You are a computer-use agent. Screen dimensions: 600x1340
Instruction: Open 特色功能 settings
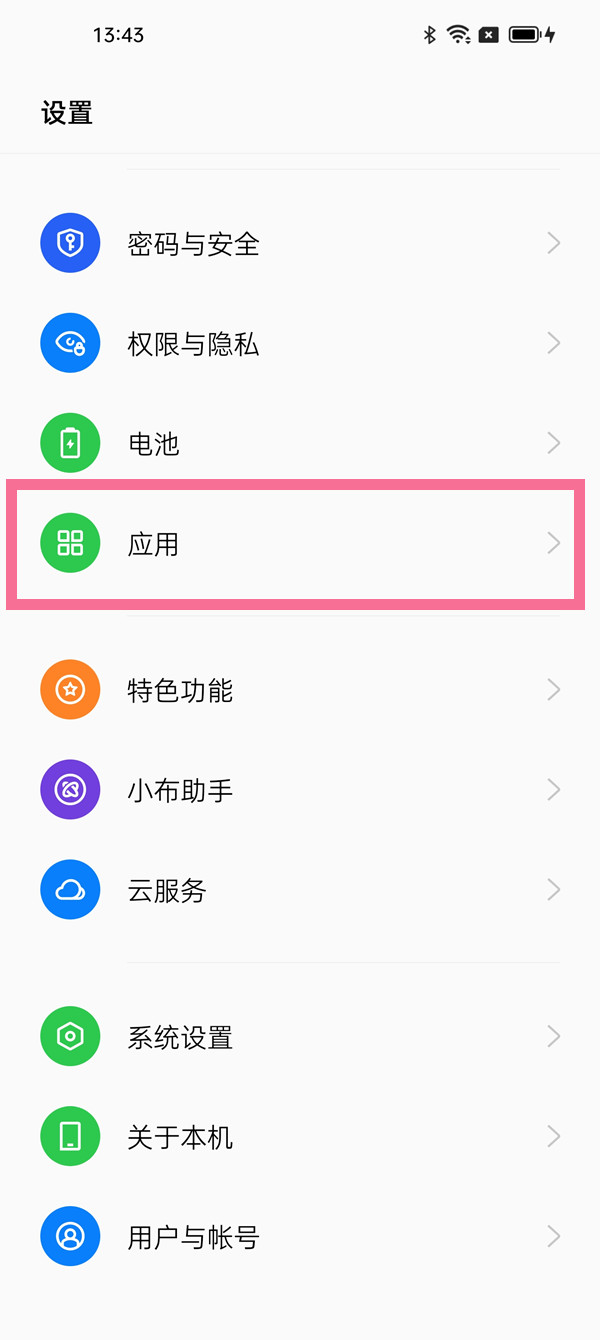pyautogui.click(x=300, y=690)
